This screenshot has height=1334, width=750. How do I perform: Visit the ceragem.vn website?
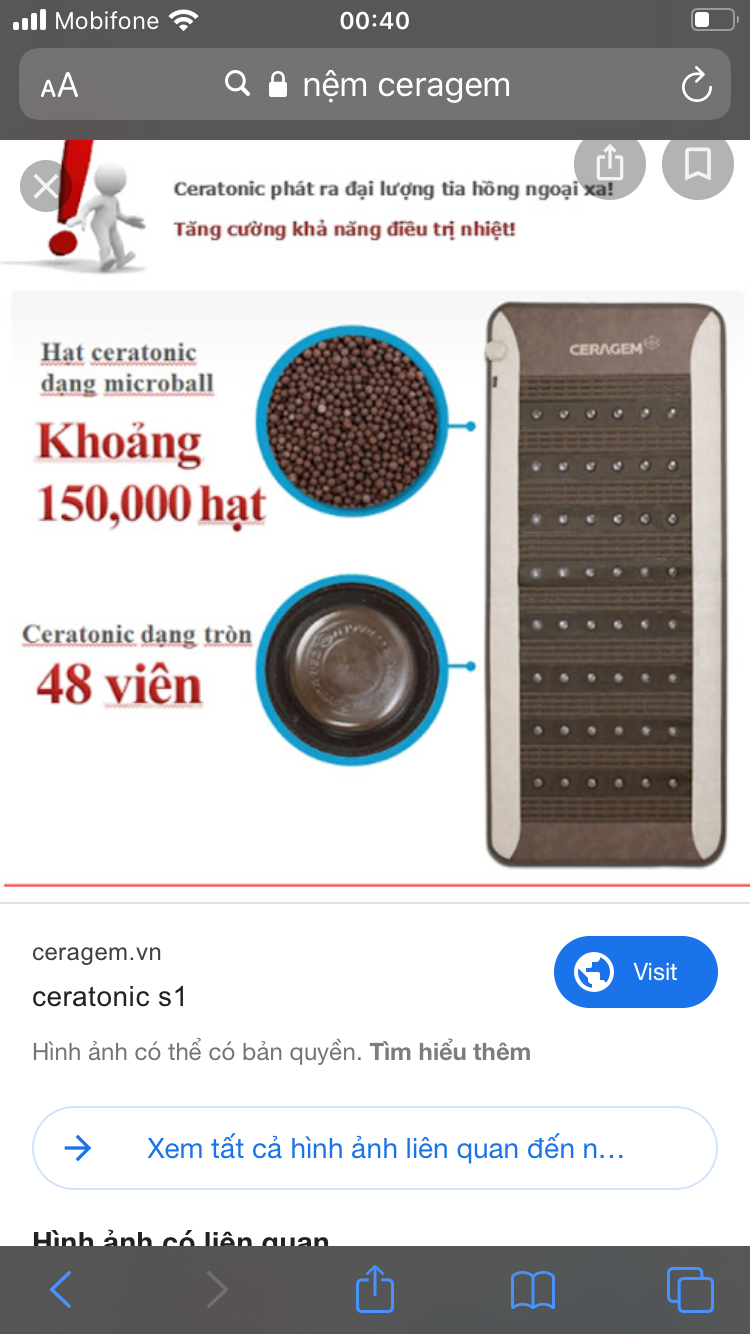635,972
